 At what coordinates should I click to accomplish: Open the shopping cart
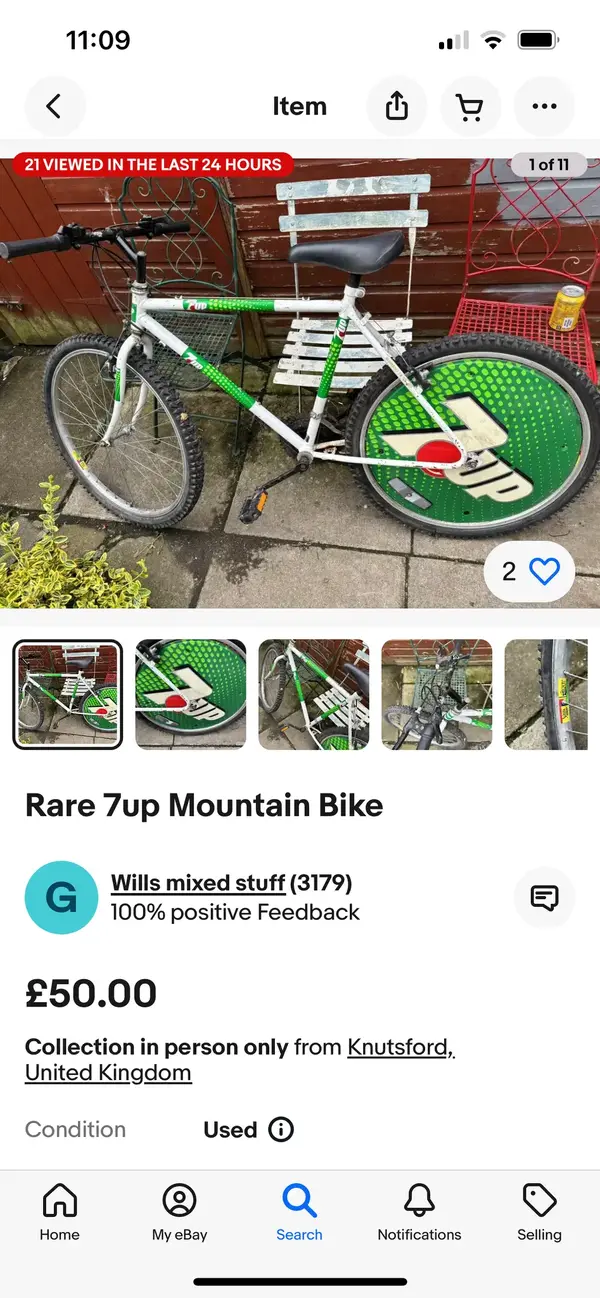(470, 106)
